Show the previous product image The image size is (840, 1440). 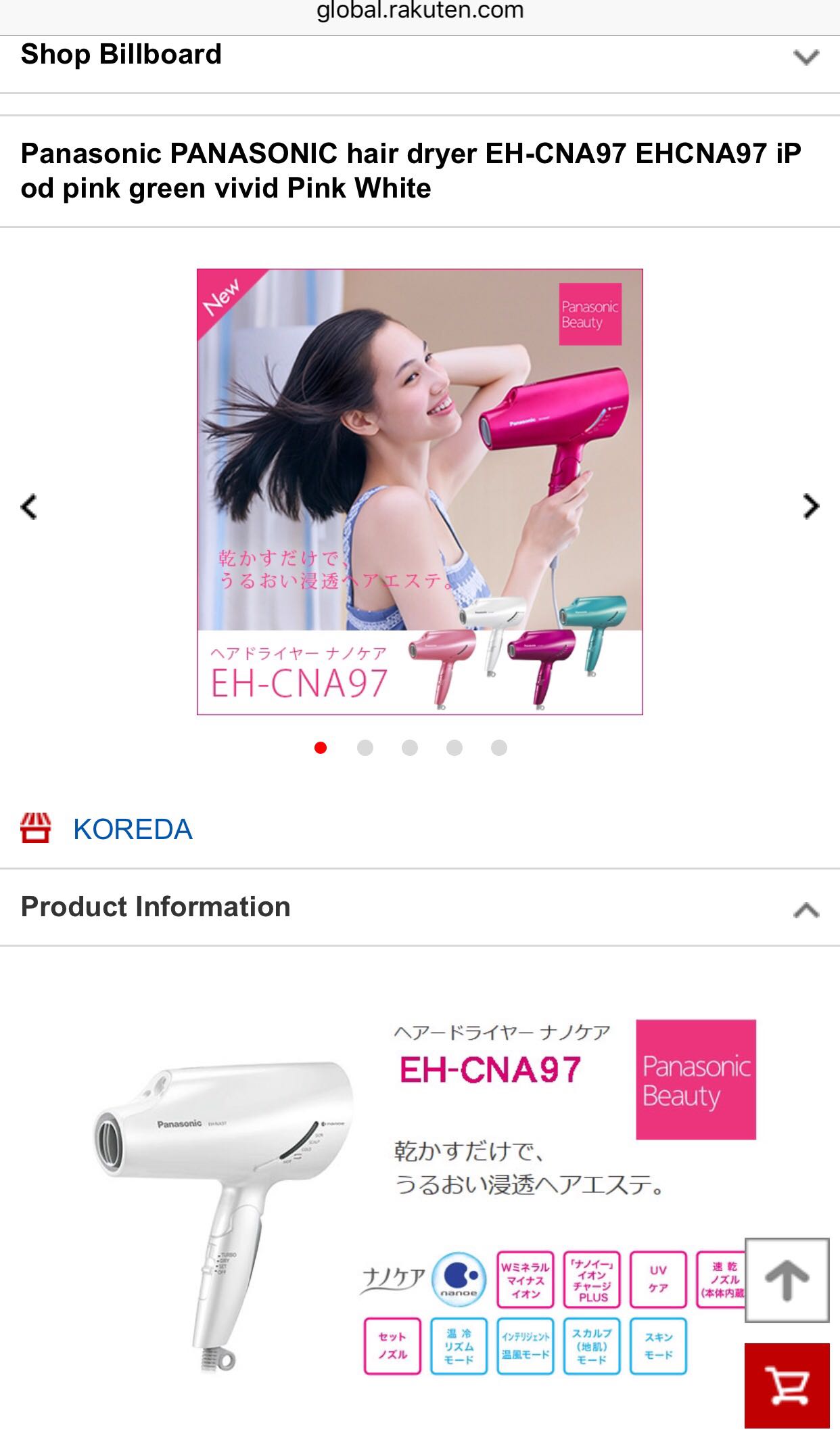coord(29,506)
